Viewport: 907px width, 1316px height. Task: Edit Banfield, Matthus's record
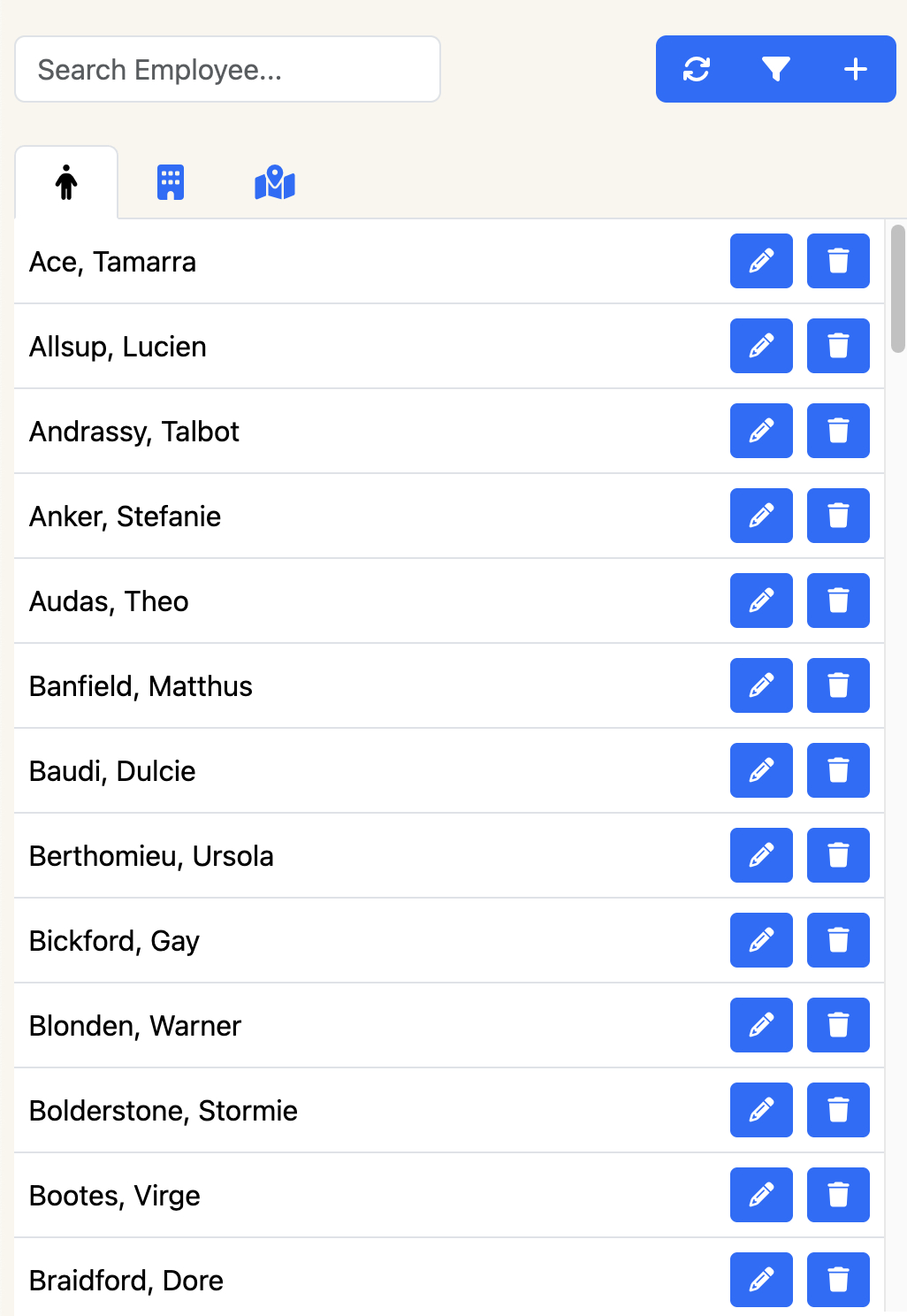coord(761,685)
